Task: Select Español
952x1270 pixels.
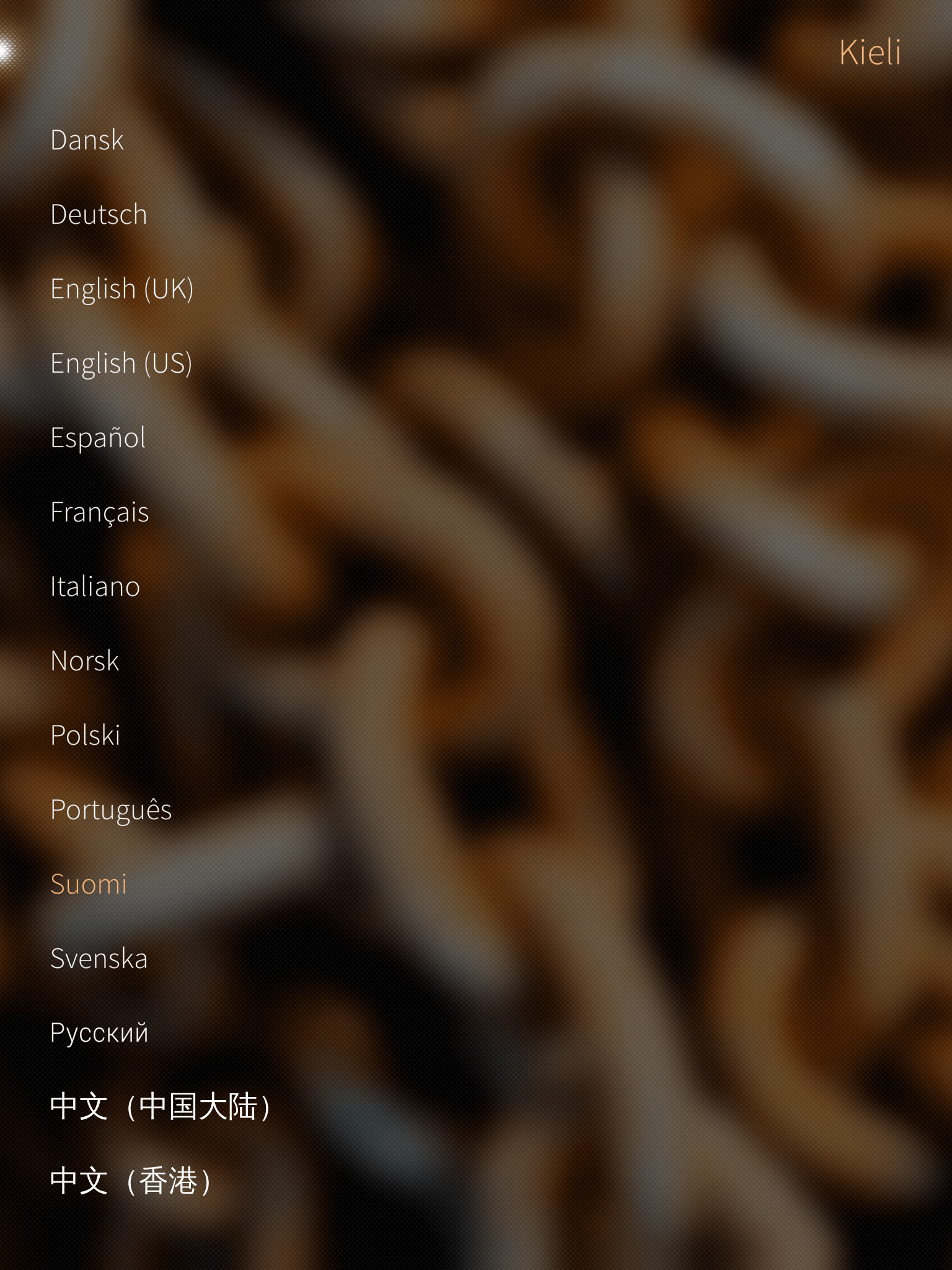Action: [99, 438]
